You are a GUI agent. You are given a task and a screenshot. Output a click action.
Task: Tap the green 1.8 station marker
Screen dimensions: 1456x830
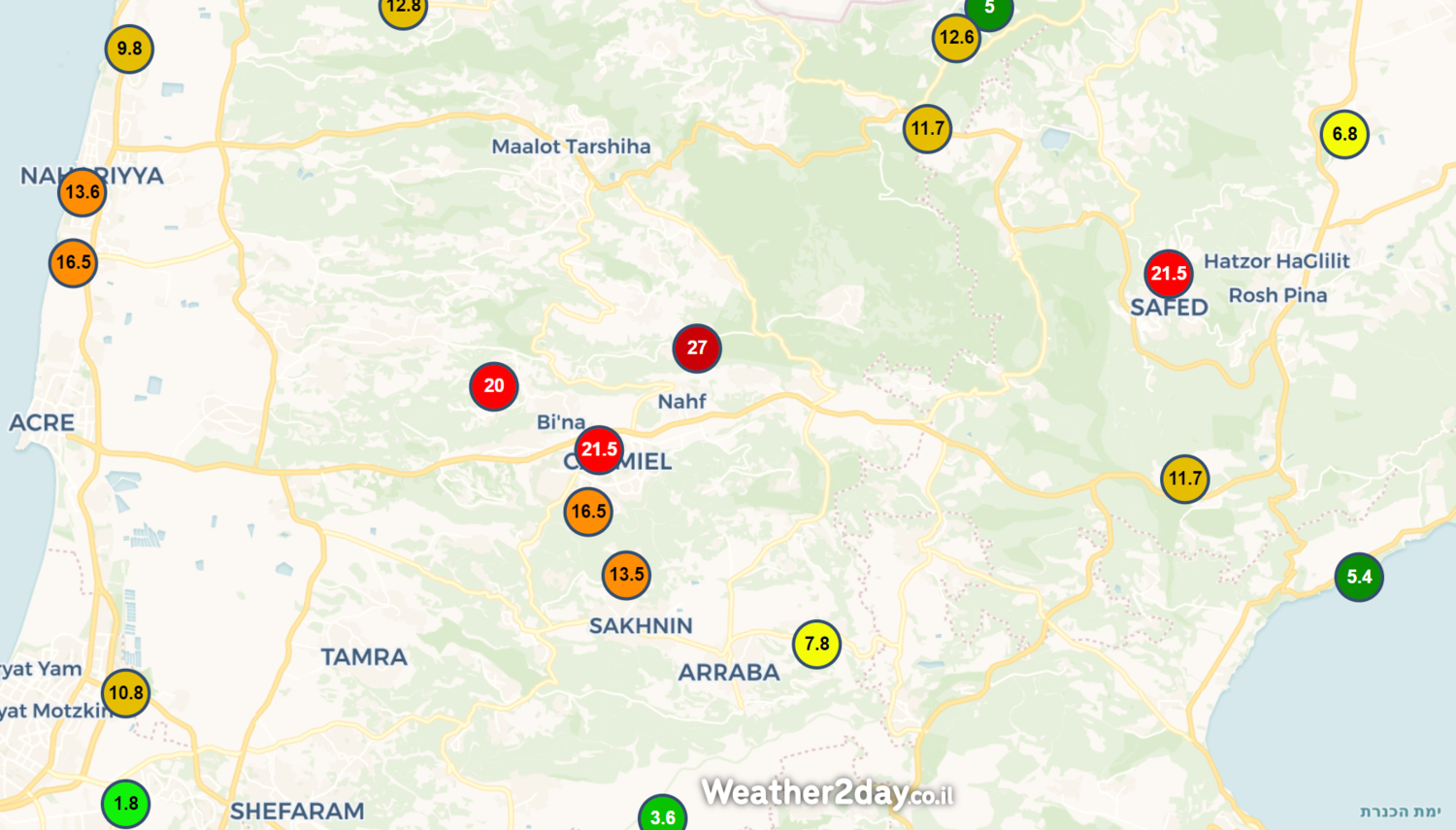[125, 804]
